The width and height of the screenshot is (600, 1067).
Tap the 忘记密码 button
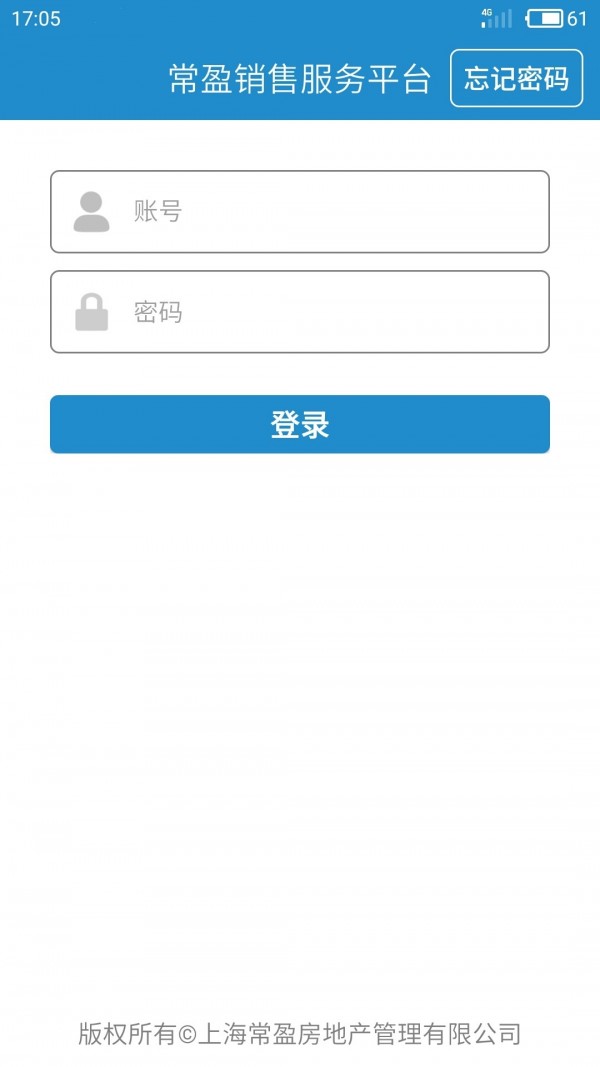pos(516,78)
